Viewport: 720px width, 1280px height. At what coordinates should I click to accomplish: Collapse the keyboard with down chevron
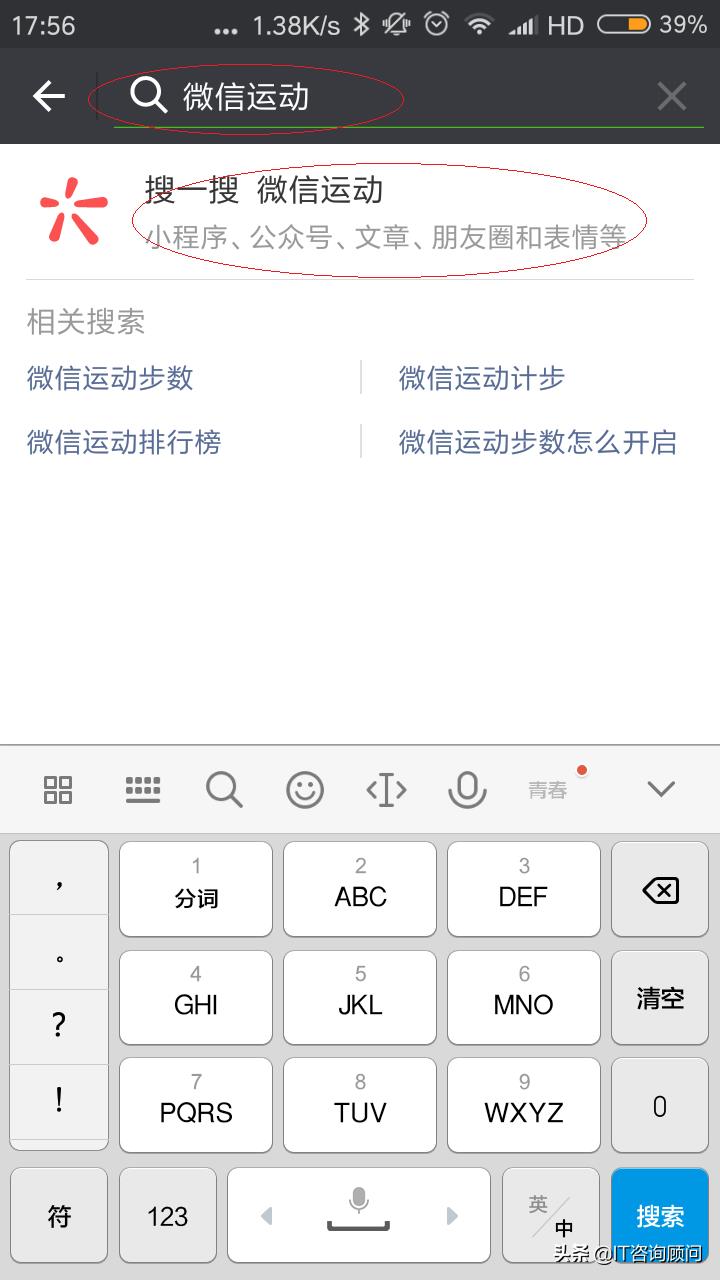coord(661,789)
